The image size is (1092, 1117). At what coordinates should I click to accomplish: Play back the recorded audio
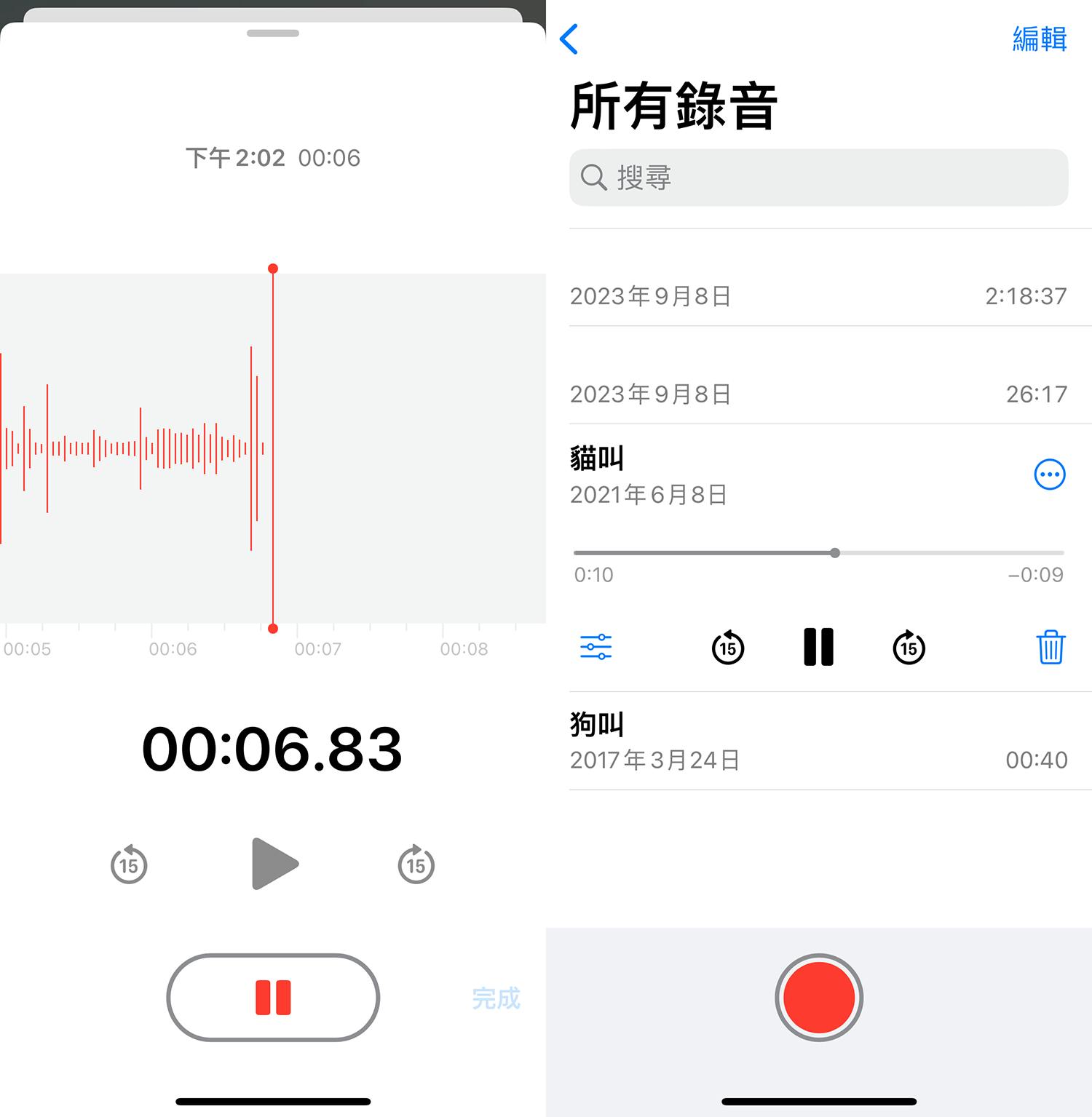(274, 864)
